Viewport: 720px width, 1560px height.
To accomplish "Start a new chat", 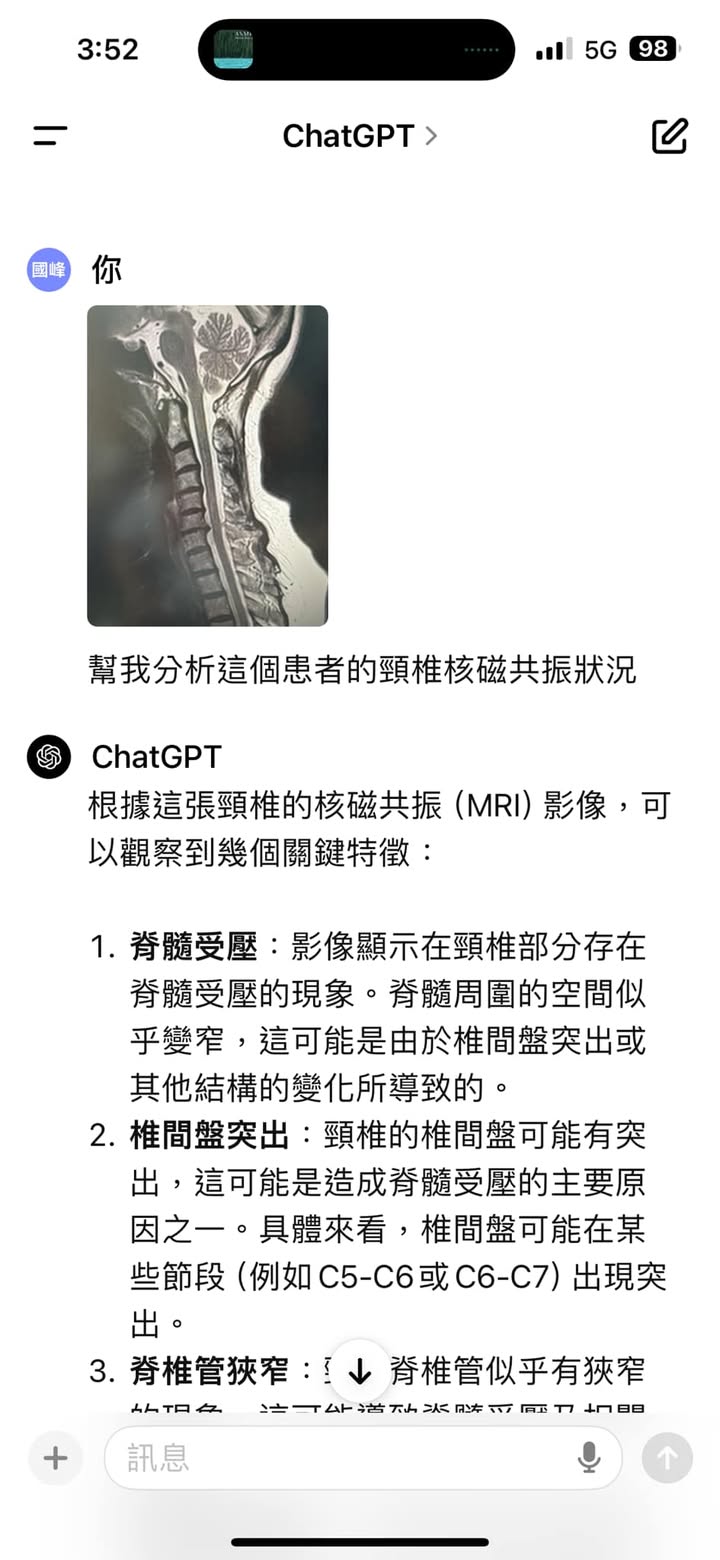I will pos(669,136).
